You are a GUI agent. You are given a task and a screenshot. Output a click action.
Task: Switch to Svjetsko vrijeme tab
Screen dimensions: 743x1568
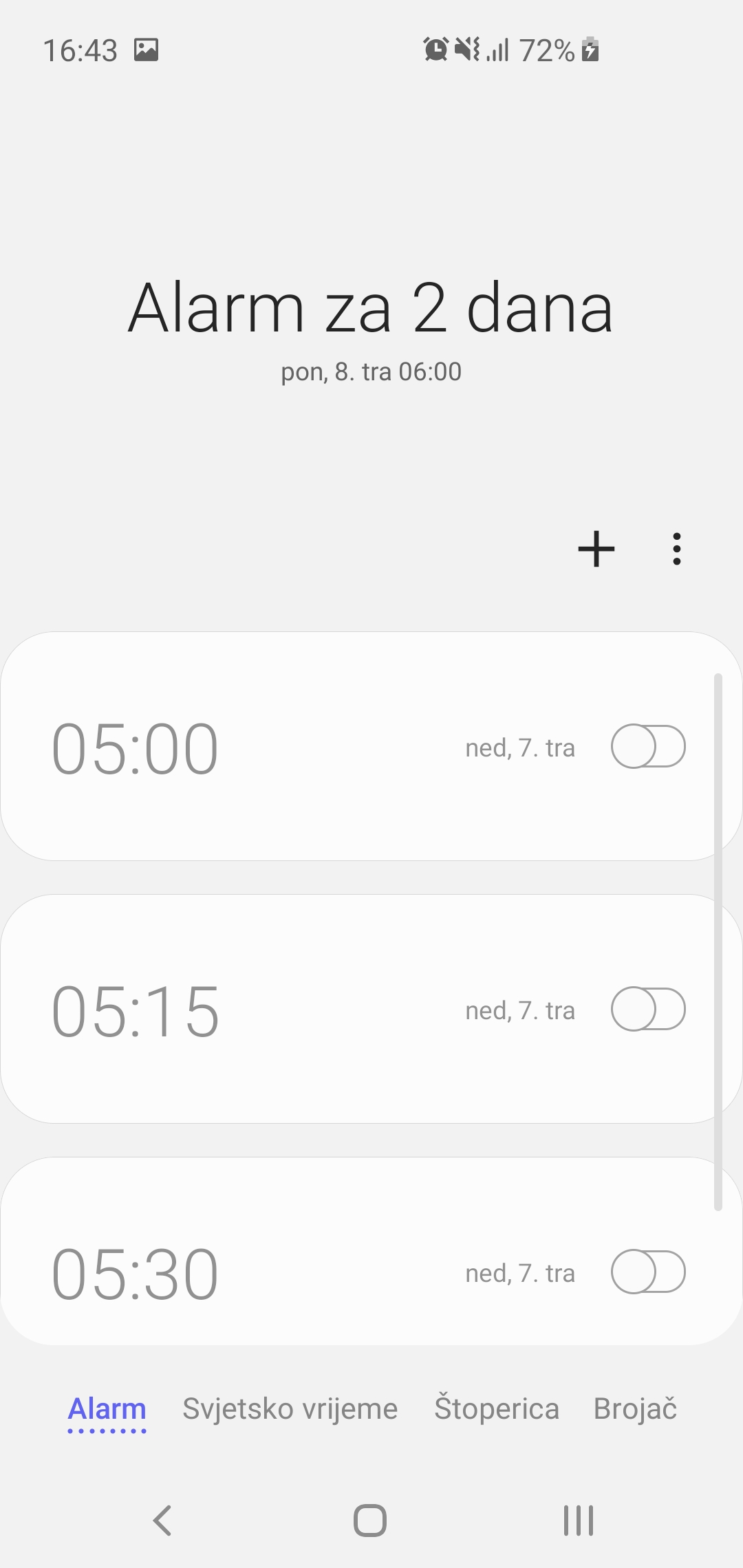pos(290,1408)
